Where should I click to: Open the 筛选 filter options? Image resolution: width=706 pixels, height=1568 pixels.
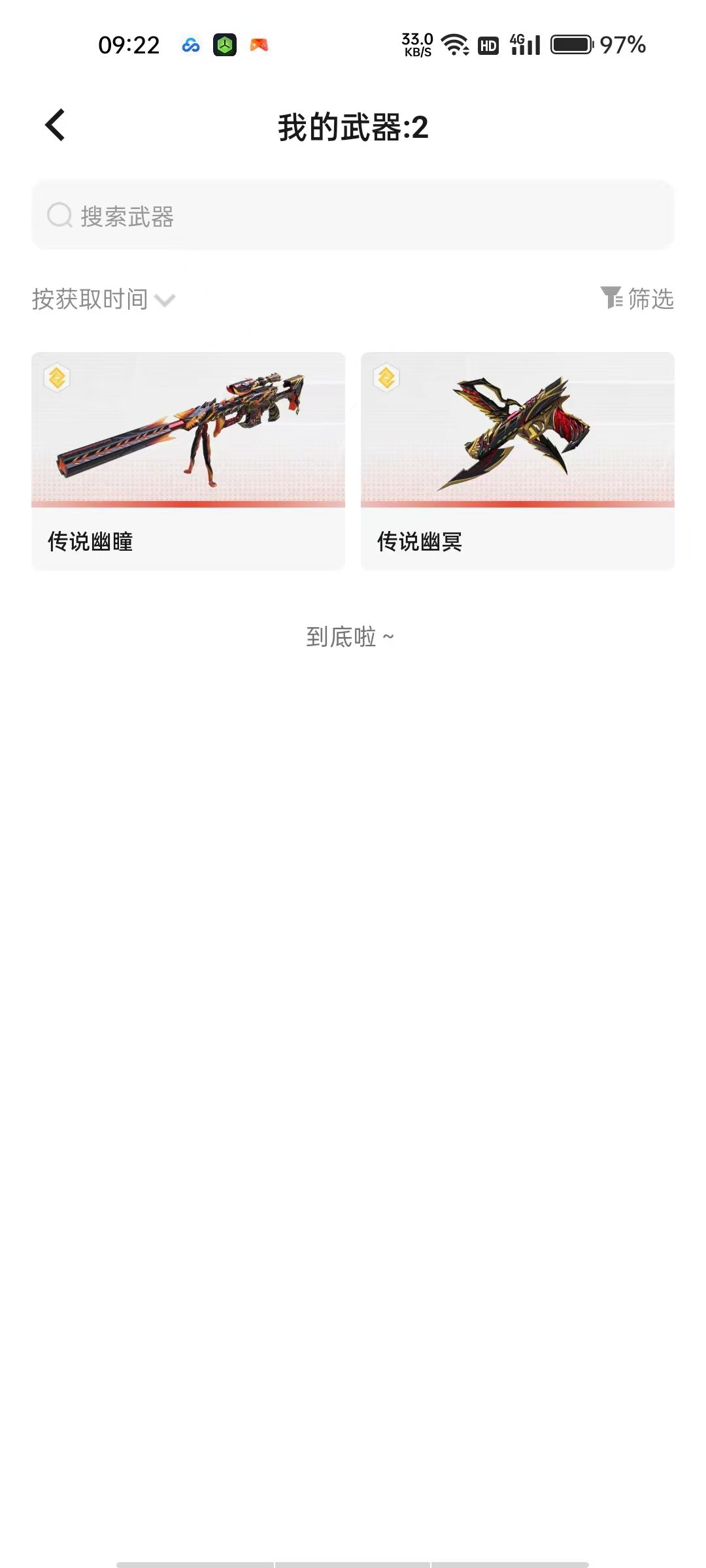637,299
